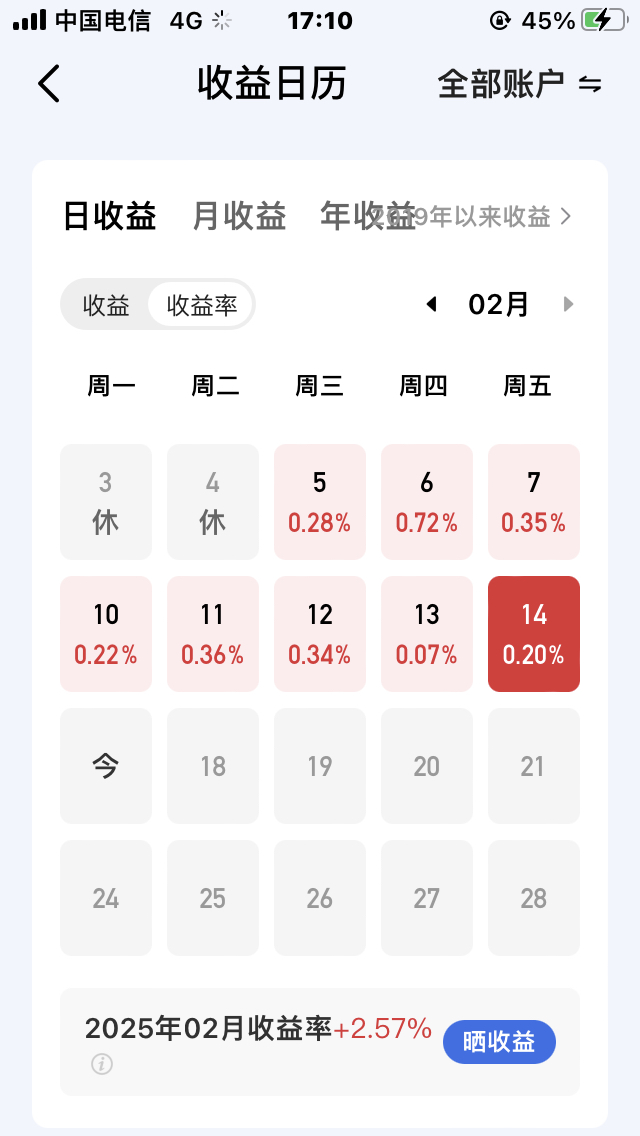640x1136 pixels.
Task: Go to the previous month arrow
Action: 431,304
